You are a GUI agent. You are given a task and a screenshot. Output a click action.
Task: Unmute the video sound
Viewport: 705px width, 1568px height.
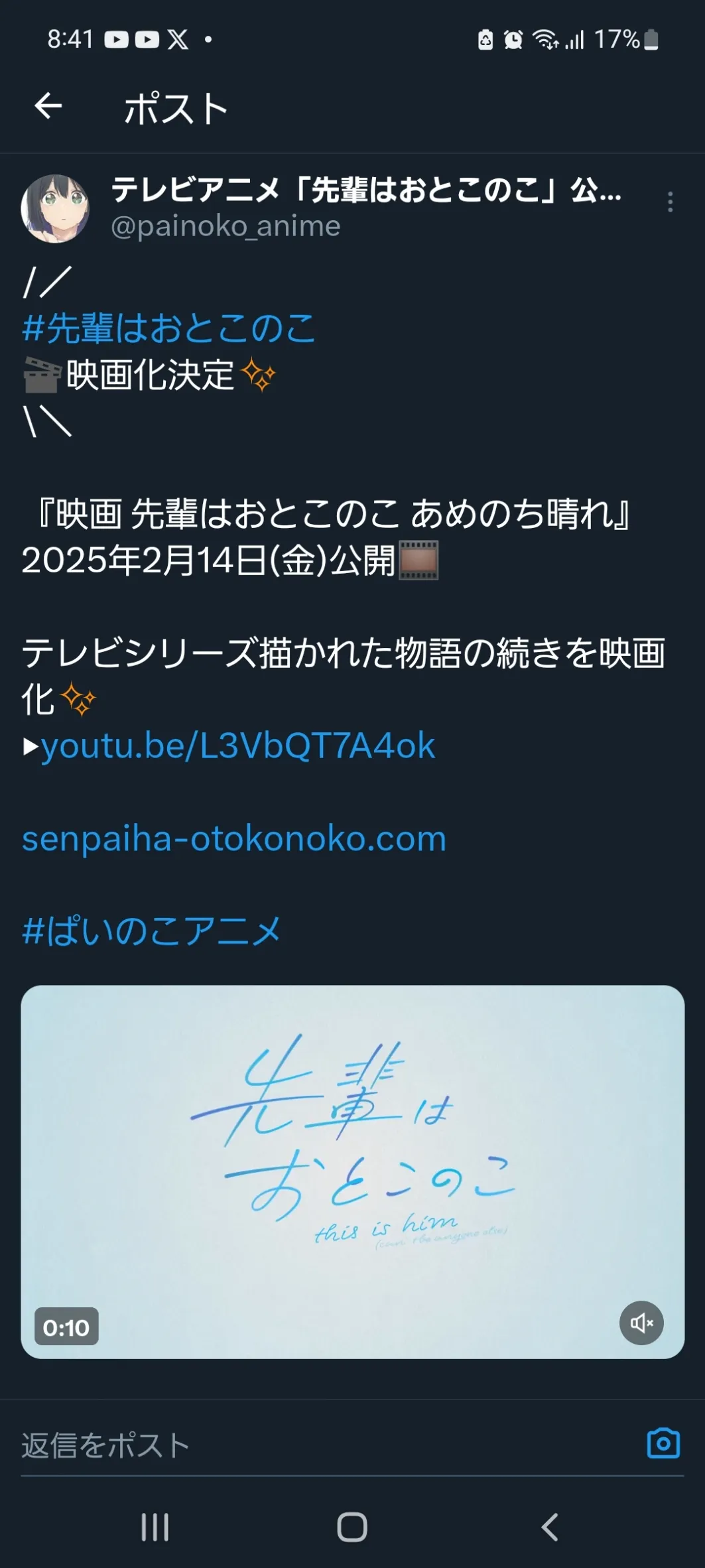click(641, 1323)
